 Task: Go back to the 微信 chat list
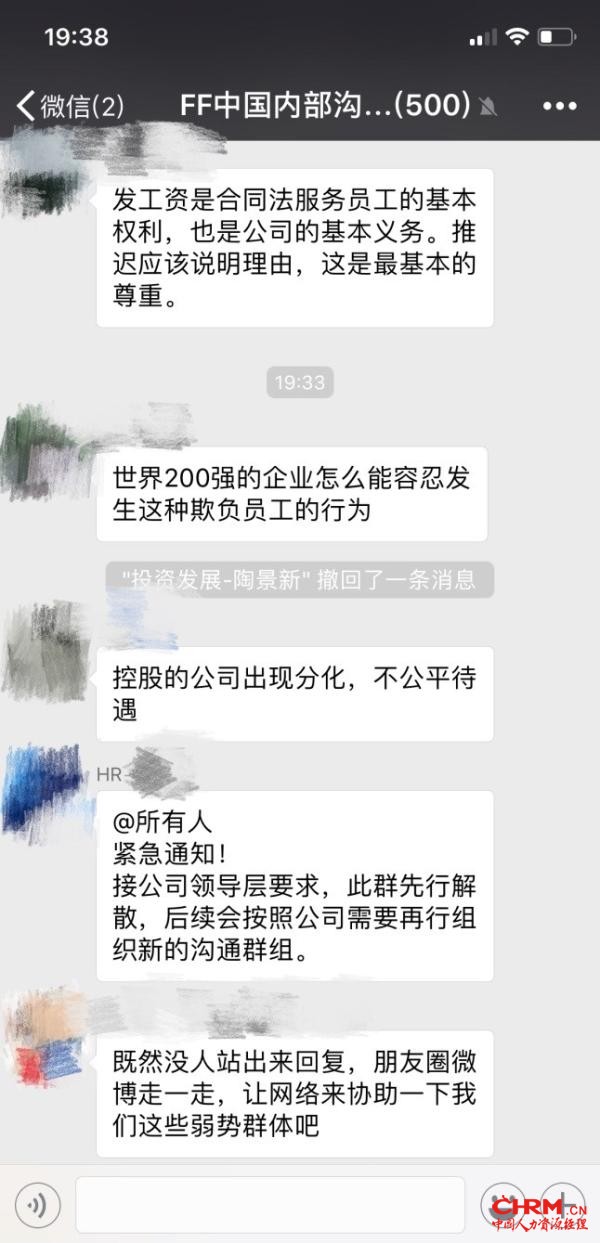(x=68, y=106)
